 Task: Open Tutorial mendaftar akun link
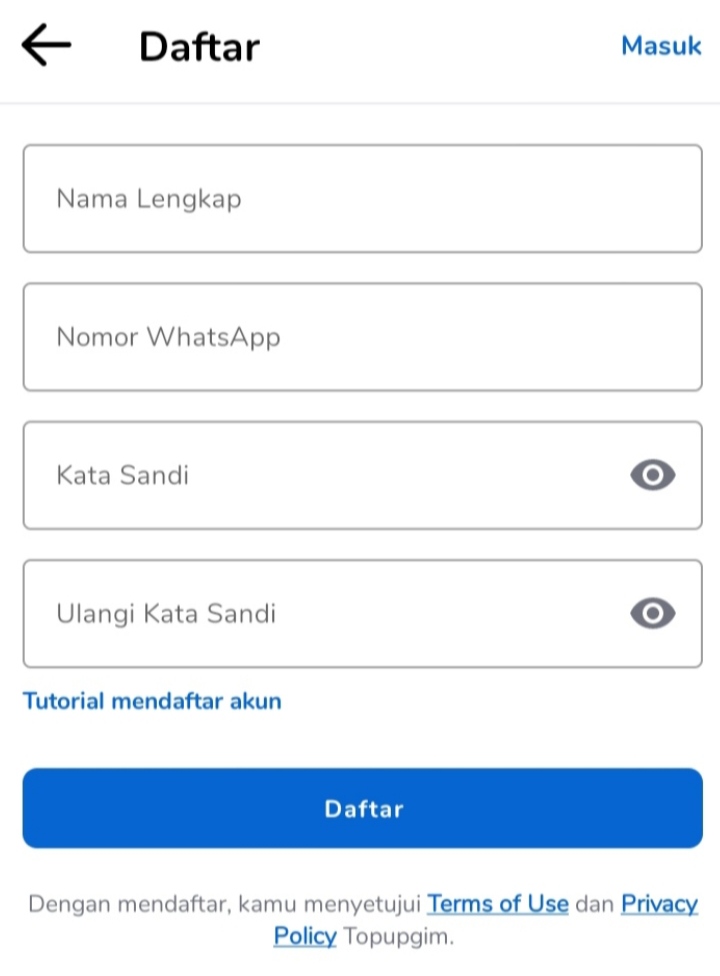coord(152,701)
